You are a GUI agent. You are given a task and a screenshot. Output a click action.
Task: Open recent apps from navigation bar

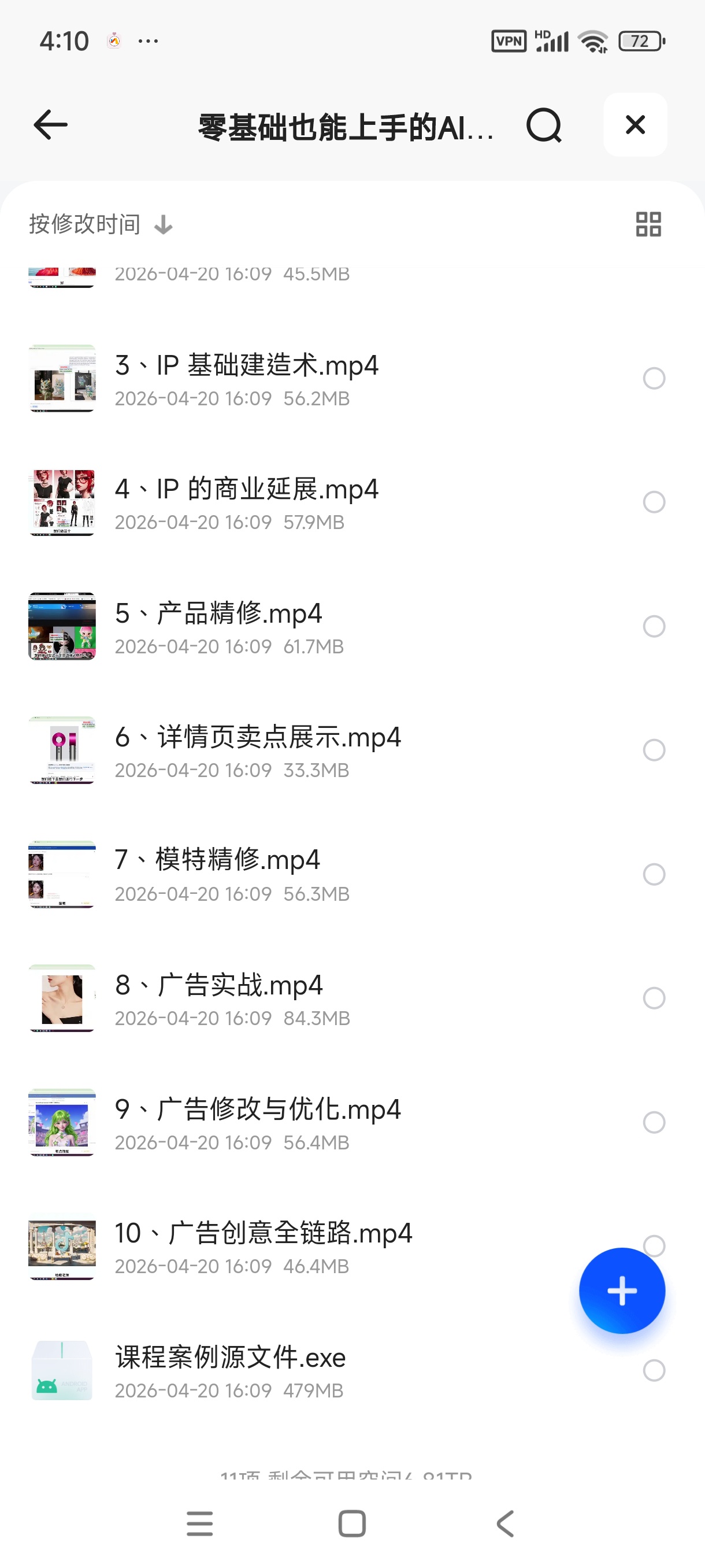pyautogui.click(x=199, y=1523)
